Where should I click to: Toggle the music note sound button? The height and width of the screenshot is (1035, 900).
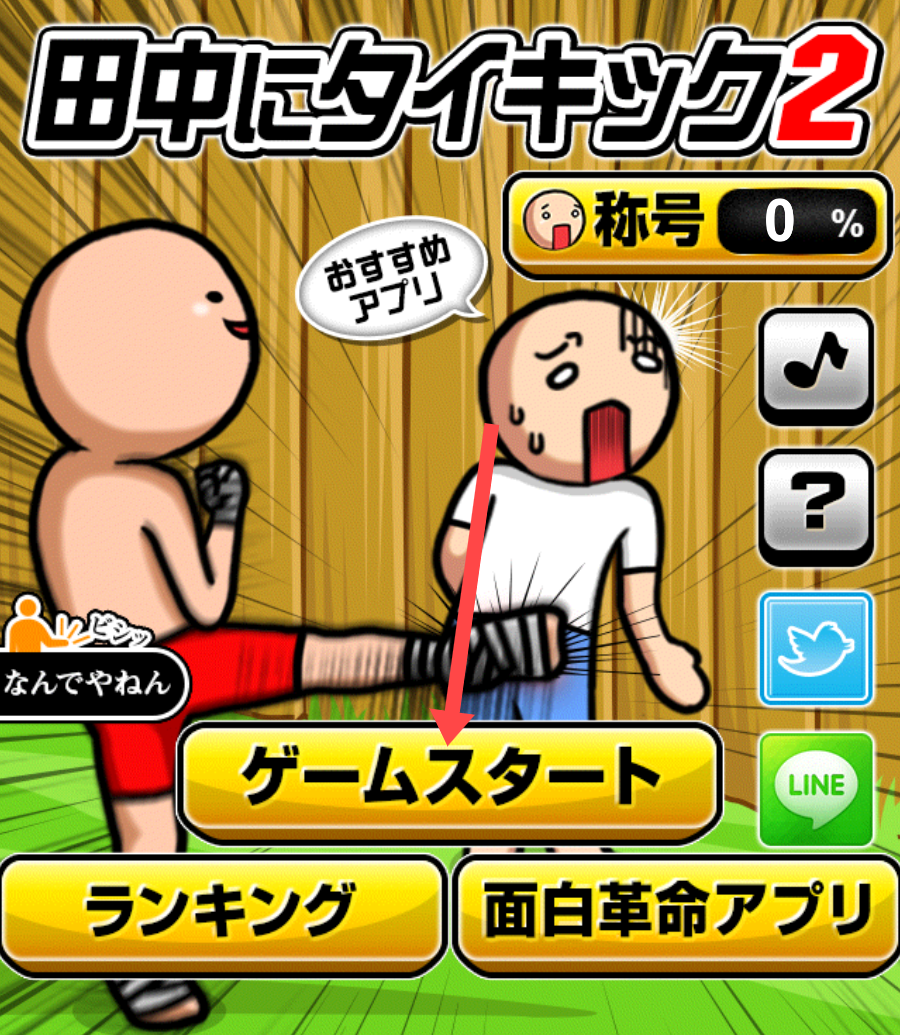point(815,364)
